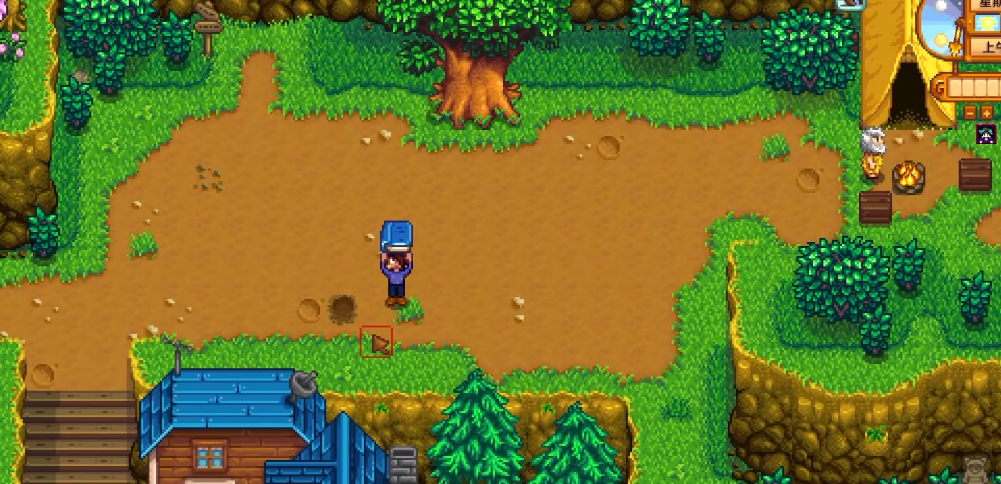Zoom out with the minus button
The image size is (1001, 484).
click(970, 113)
